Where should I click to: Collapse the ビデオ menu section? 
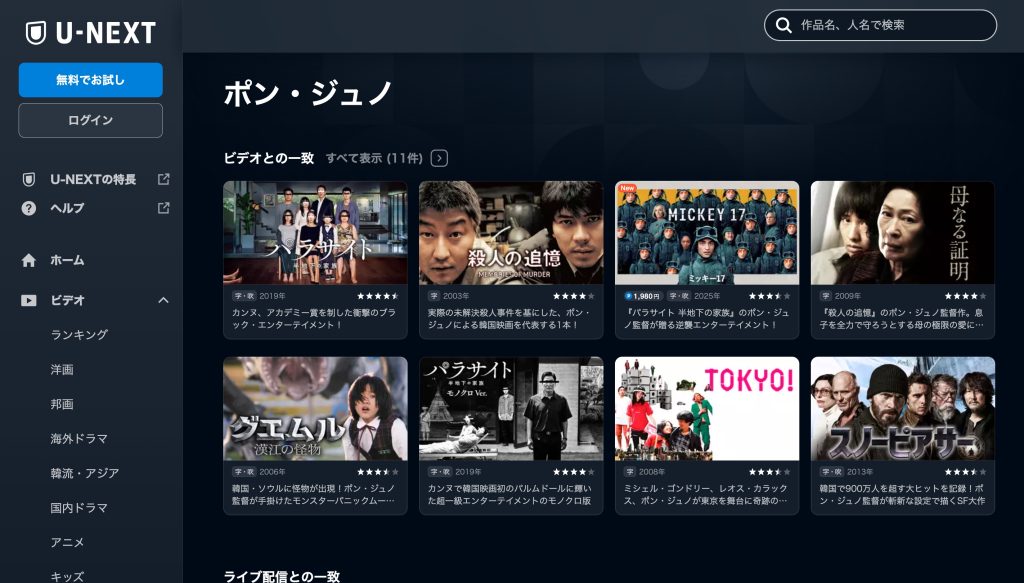click(163, 300)
